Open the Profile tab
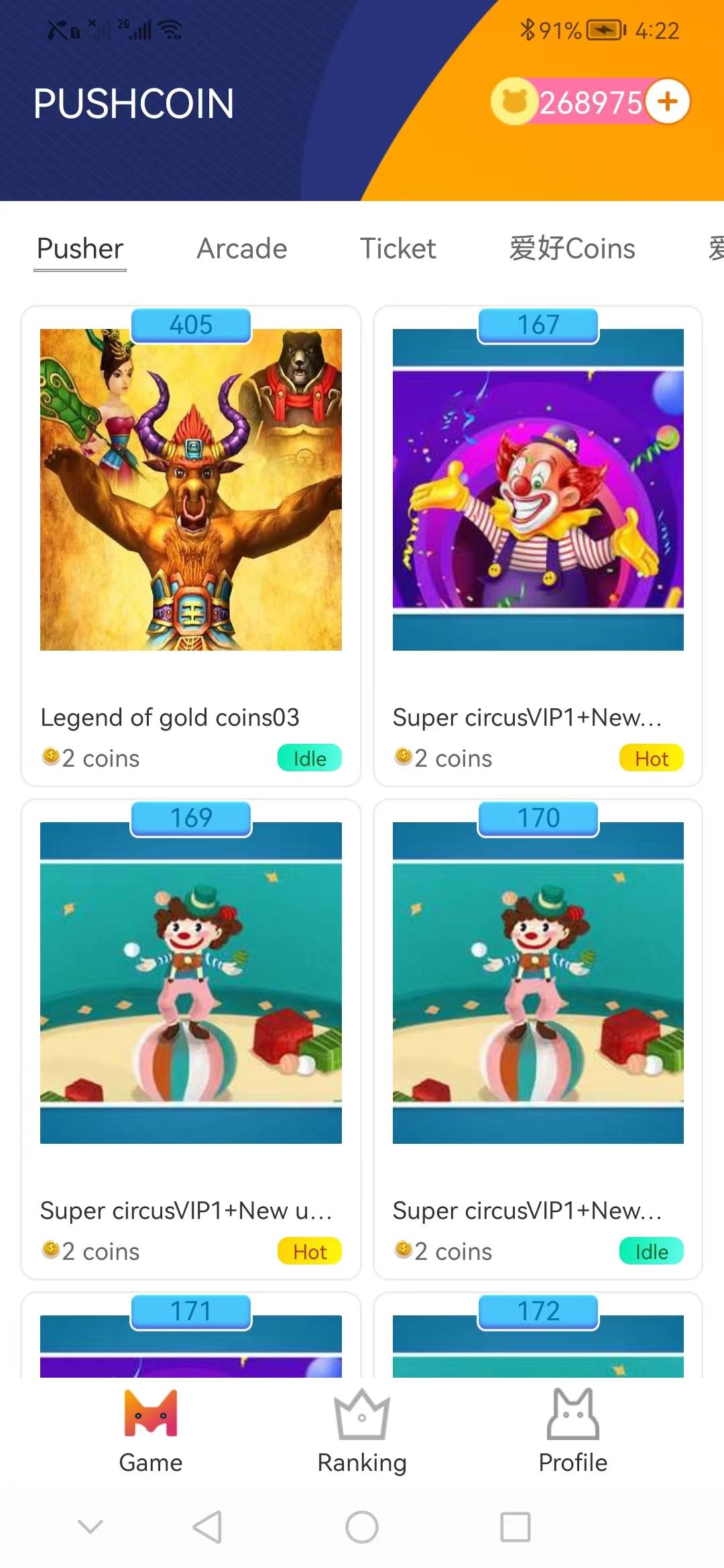 point(572,1431)
